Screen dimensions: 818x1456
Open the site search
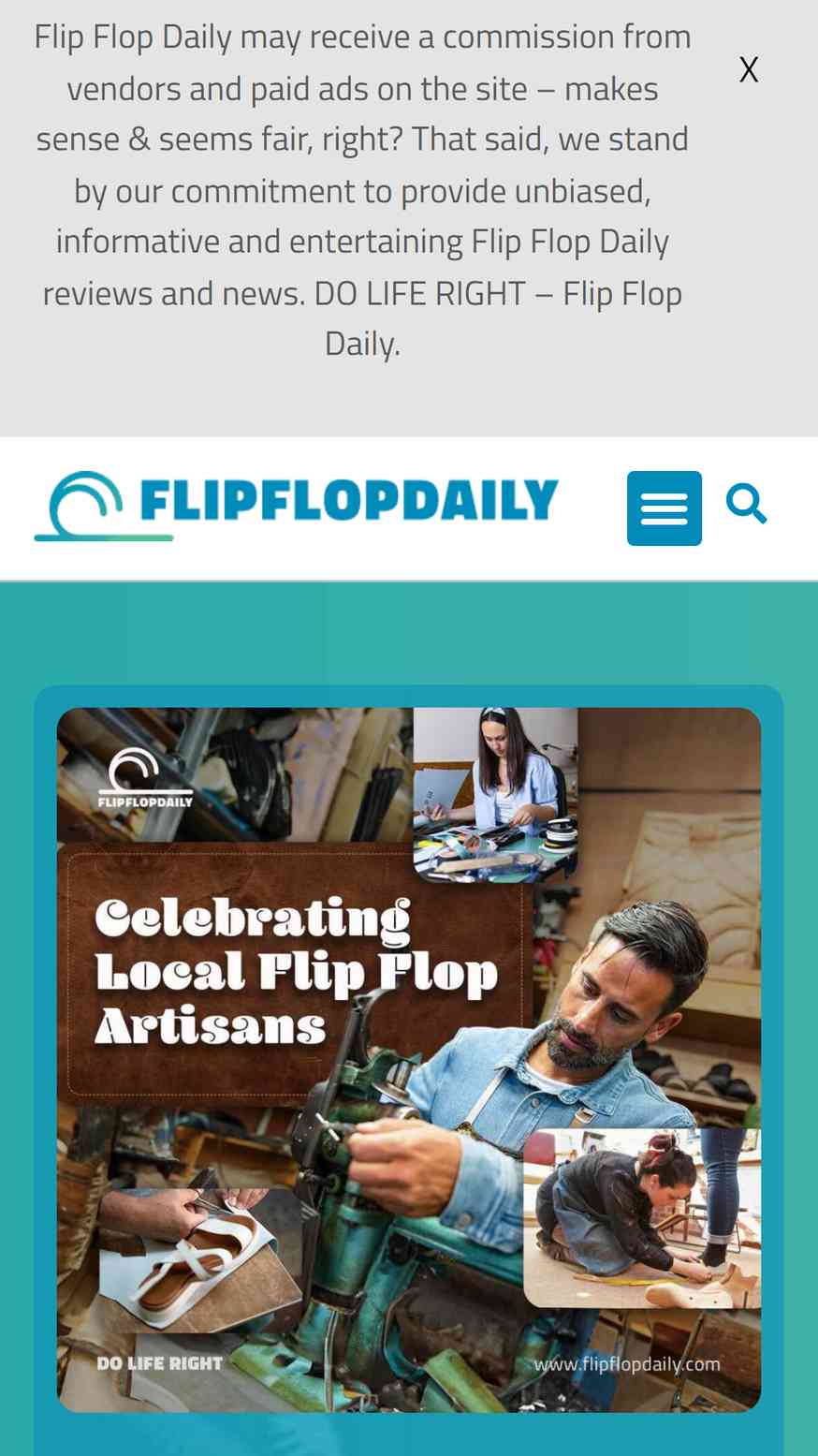click(747, 505)
